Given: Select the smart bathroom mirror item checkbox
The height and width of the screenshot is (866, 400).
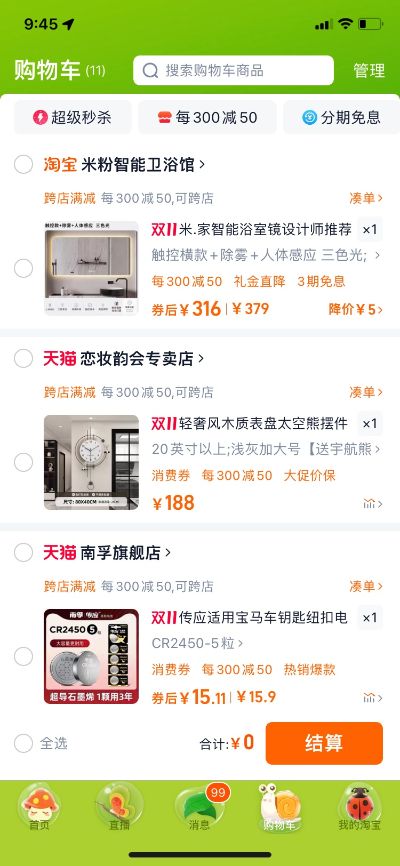Looking at the screenshot, I should pos(23,268).
